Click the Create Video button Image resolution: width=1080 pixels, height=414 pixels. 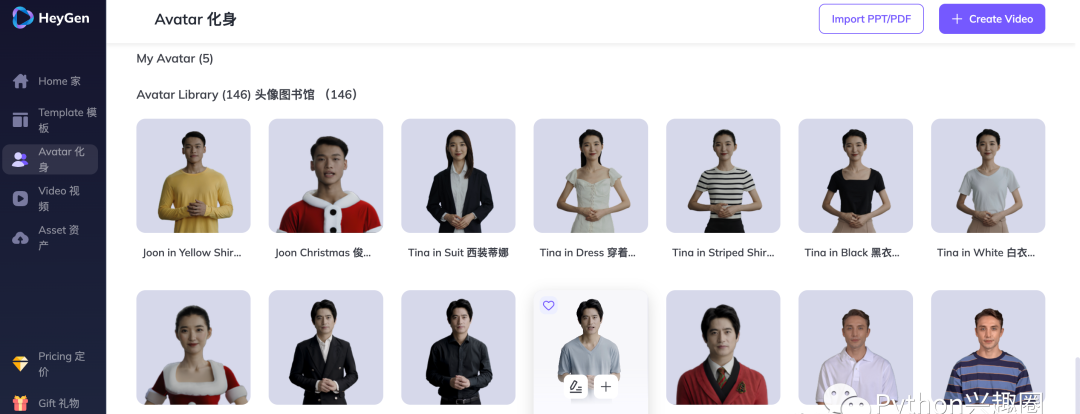991,19
